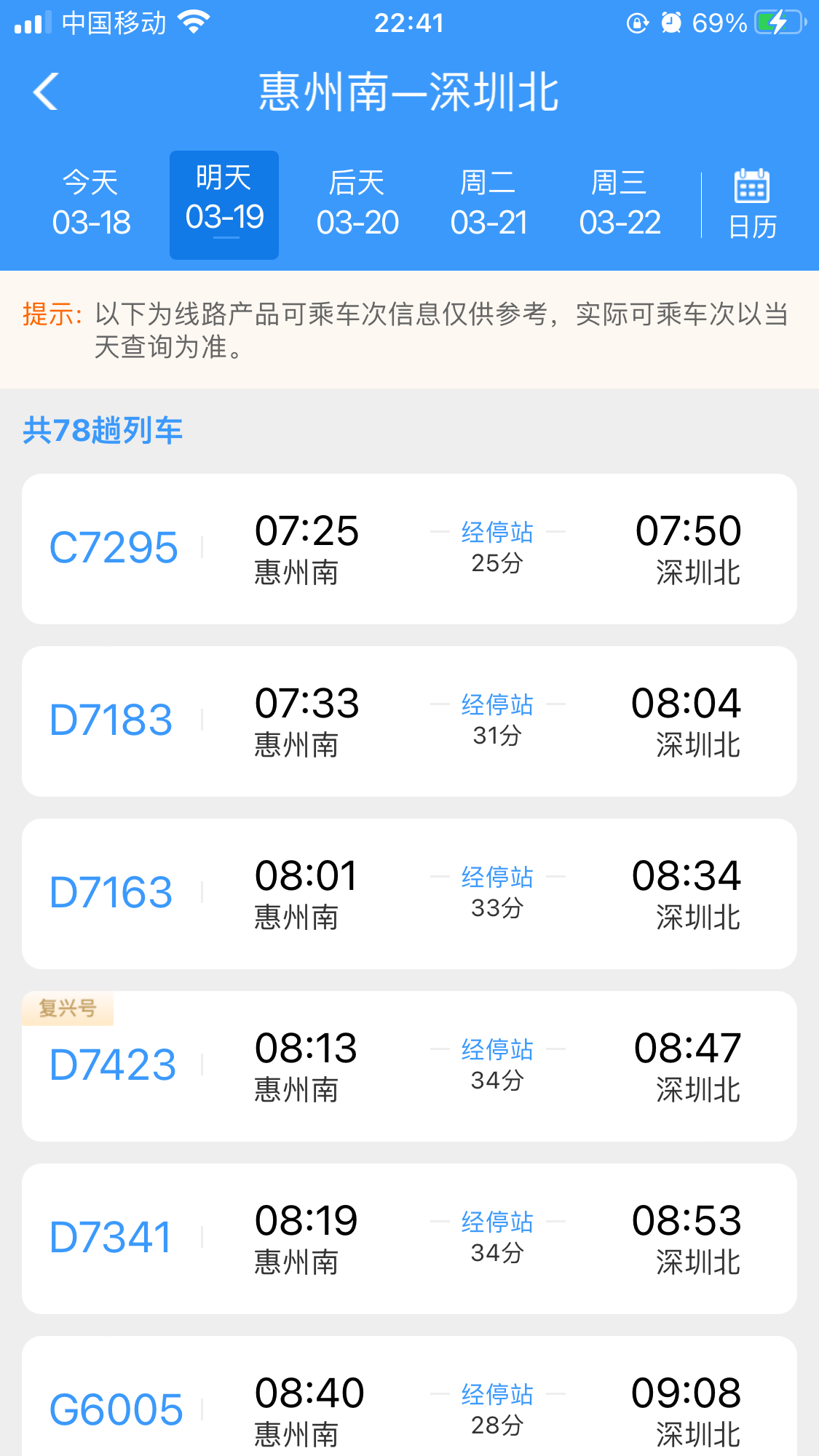View 复兴号 train D7423 details
This screenshot has width=819, height=1456.
[x=113, y=1066]
